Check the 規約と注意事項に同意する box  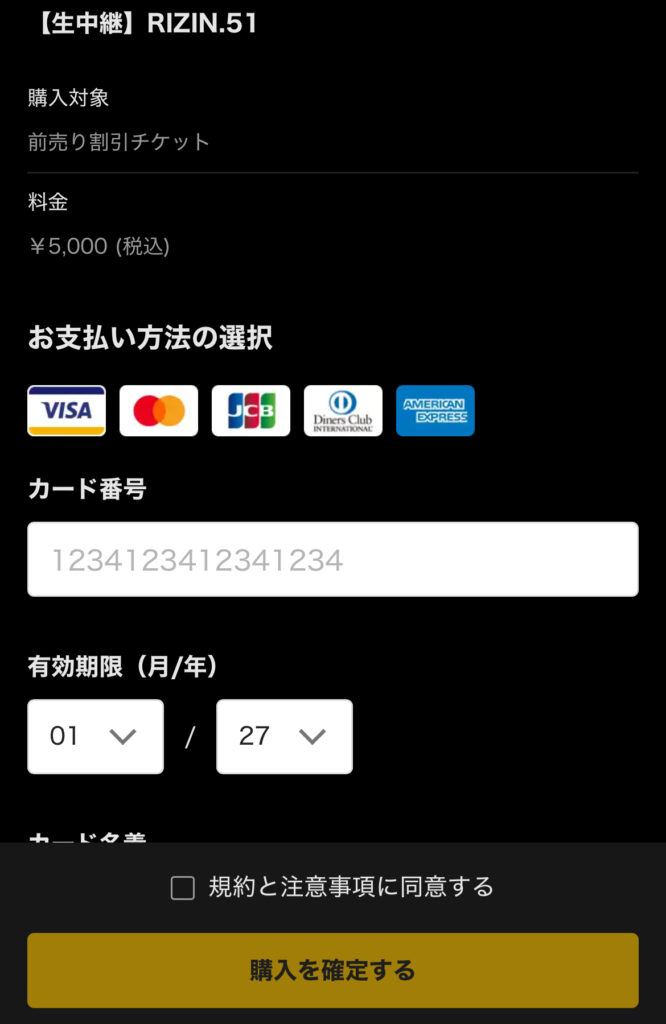pos(183,888)
